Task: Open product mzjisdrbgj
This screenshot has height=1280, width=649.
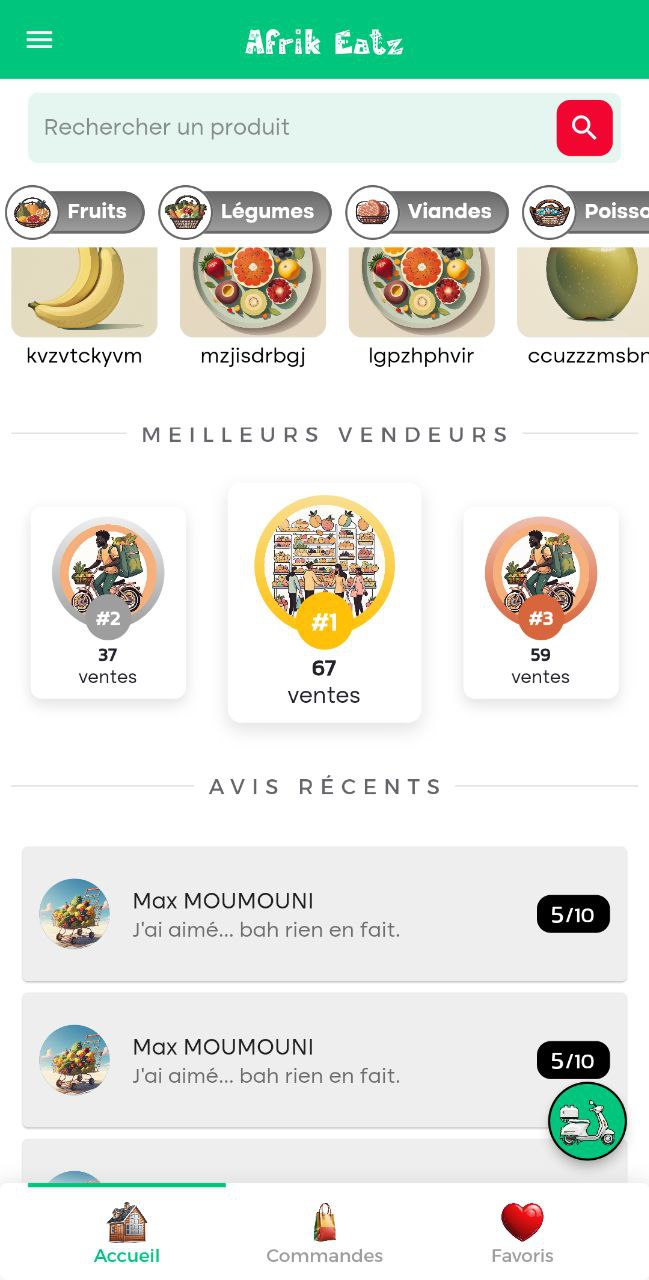Action: tap(253, 300)
